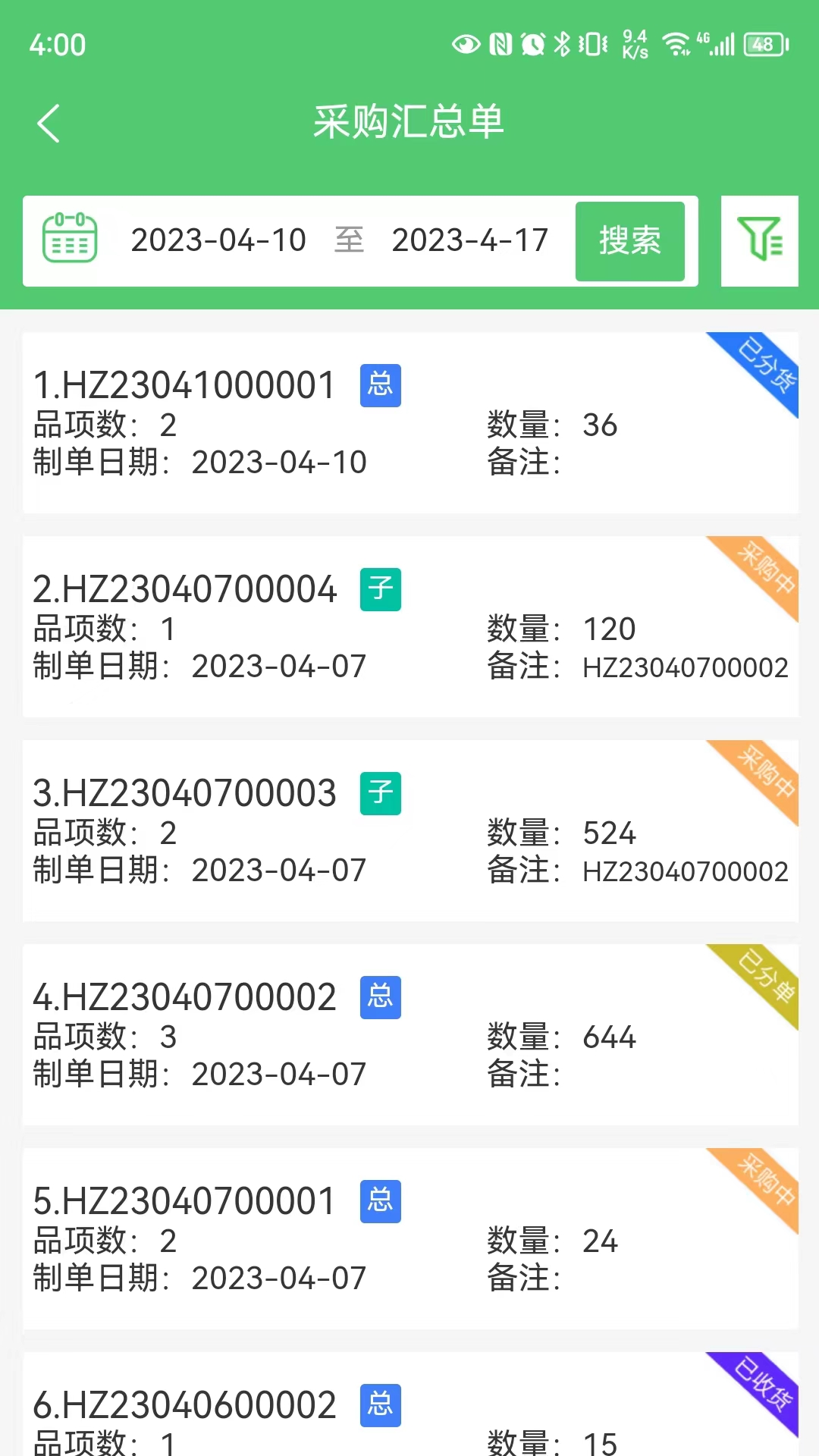Image resolution: width=819 pixels, height=1456 pixels.
Task: Tap the 搜索 search button
Action: tap(632, 241)
